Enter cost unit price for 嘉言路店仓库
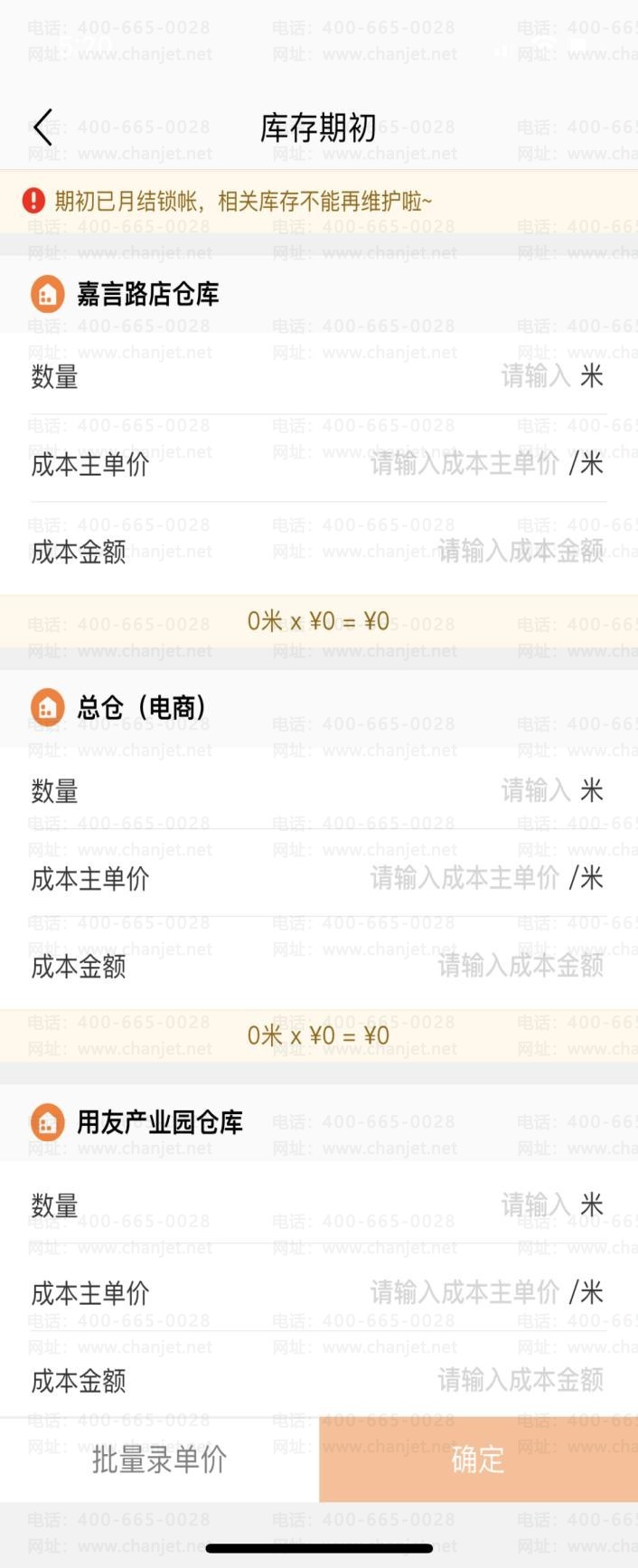The width and height of the screenshot is (638, 1568). coord(464,464)
